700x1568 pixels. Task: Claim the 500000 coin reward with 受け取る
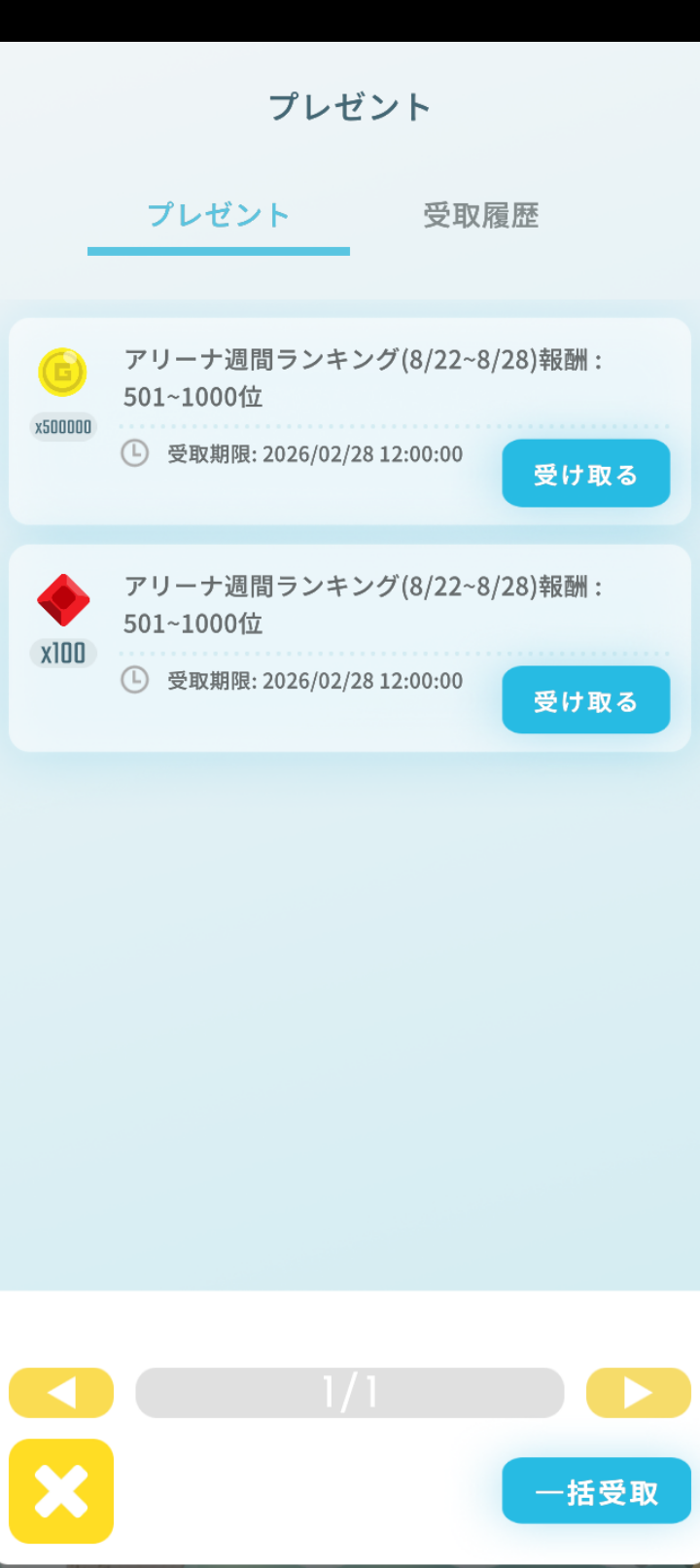[x=585, y=473]
